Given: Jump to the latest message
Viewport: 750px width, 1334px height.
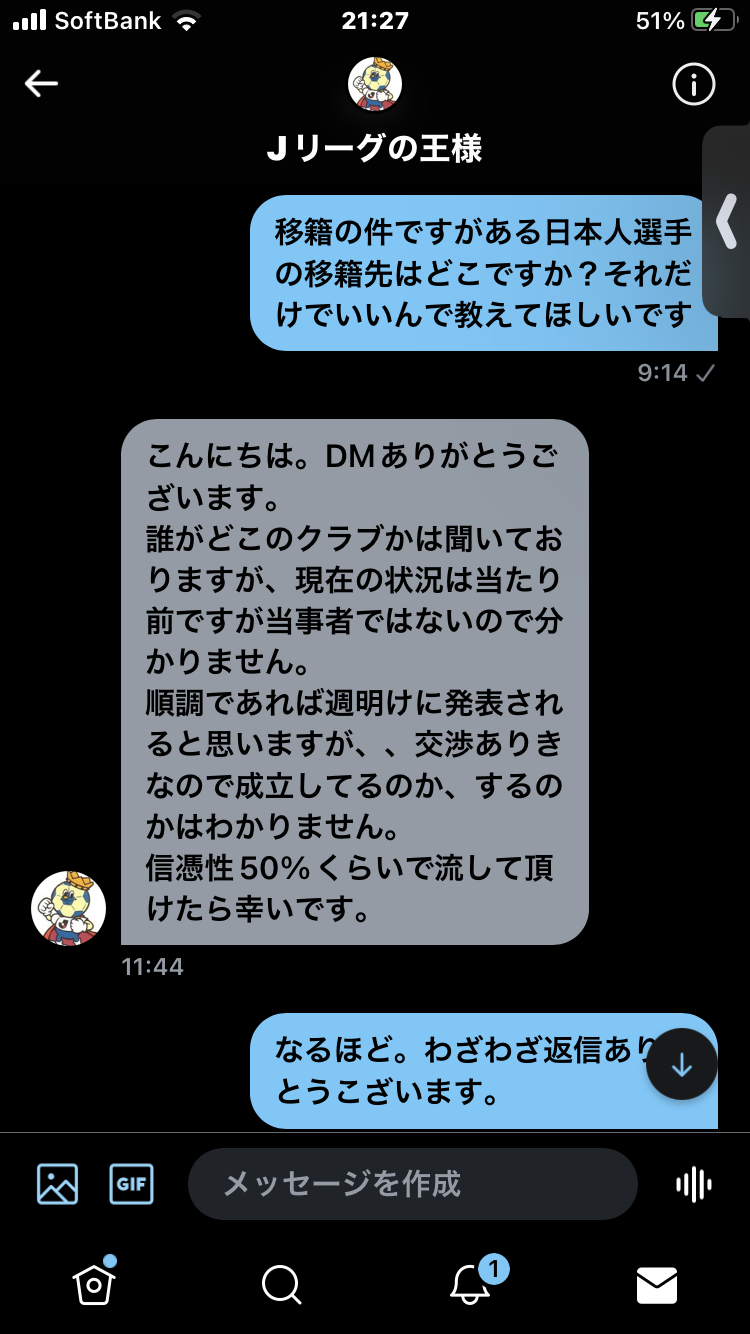Looking at the screenshot, I should pyautogui.click(x=682, y=1065).
